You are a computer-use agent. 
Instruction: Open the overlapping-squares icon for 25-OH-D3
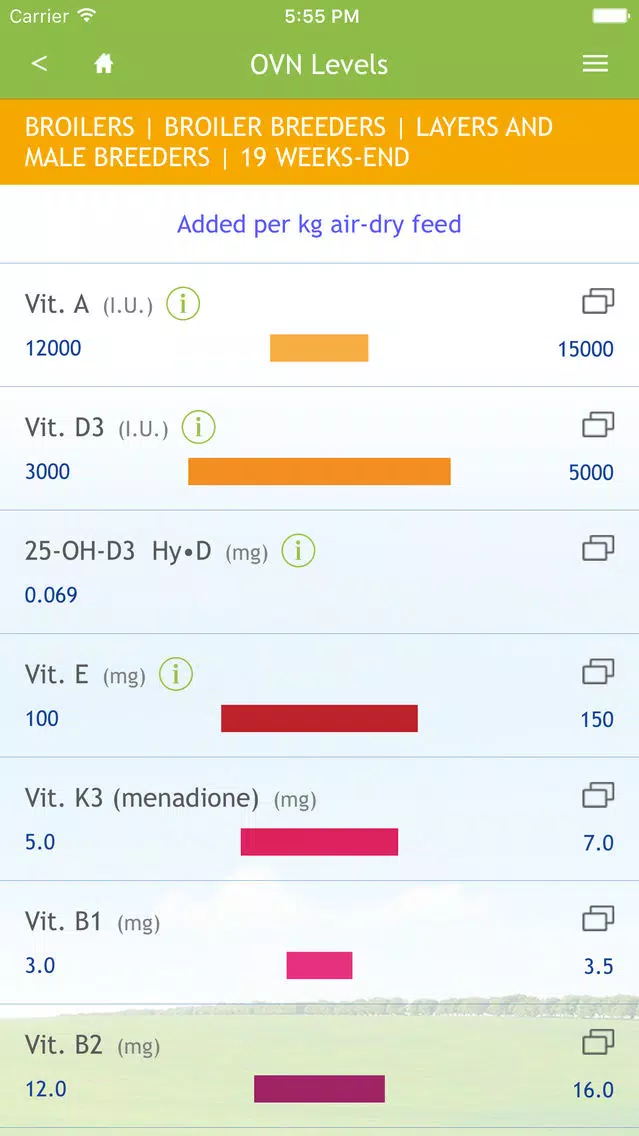pyautogui.click(x=598, y=548)
